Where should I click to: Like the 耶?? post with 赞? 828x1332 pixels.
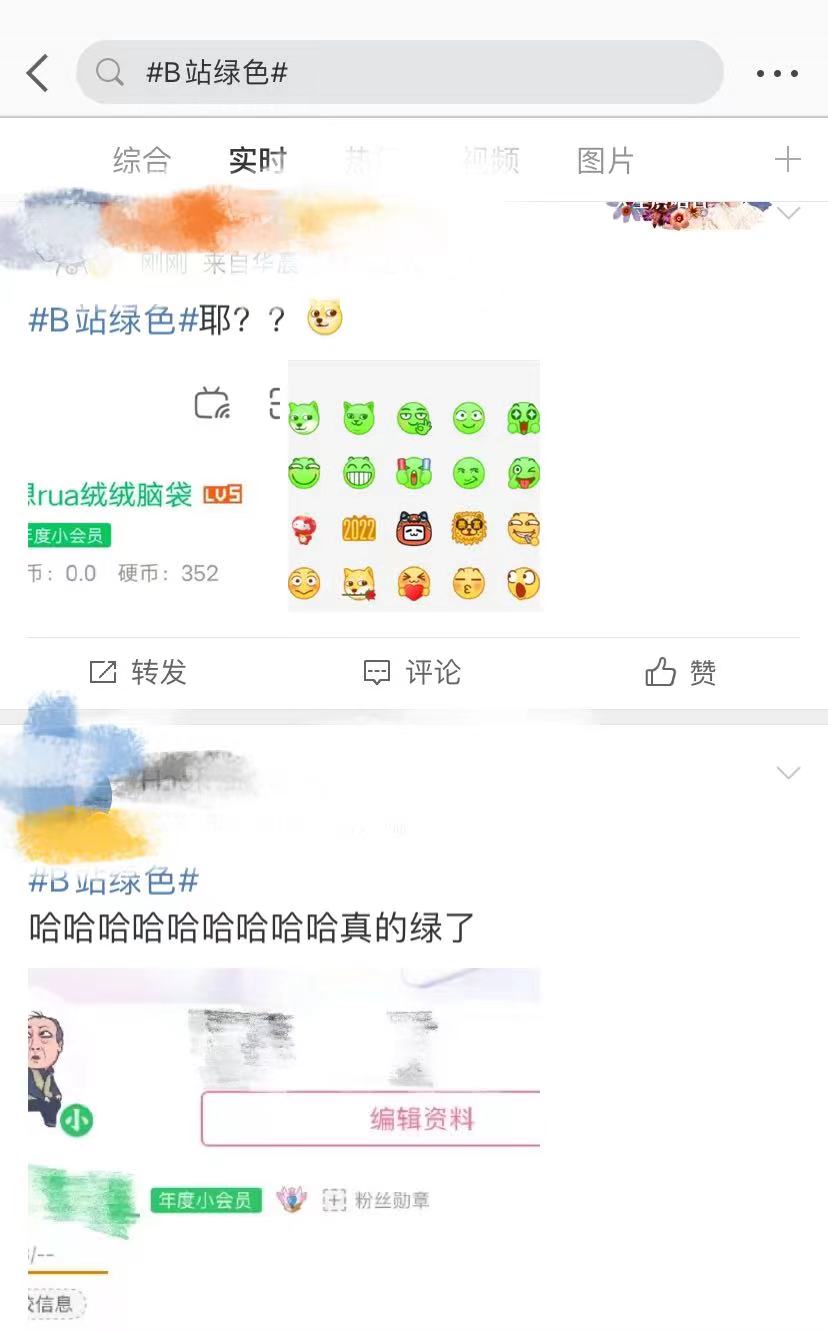[x=681, y=673]
